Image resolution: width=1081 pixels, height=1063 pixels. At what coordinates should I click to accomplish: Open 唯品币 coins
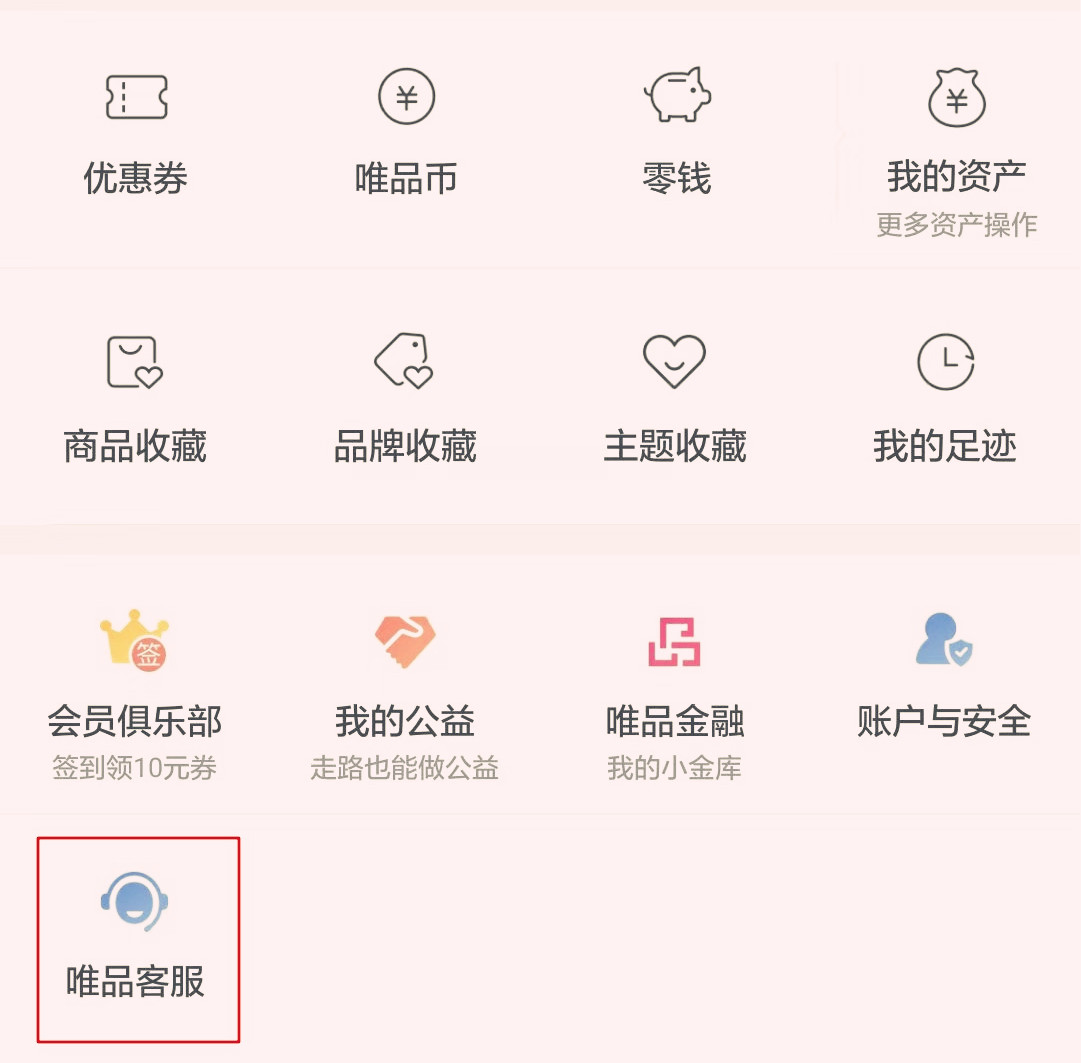(x=406, y=132)
